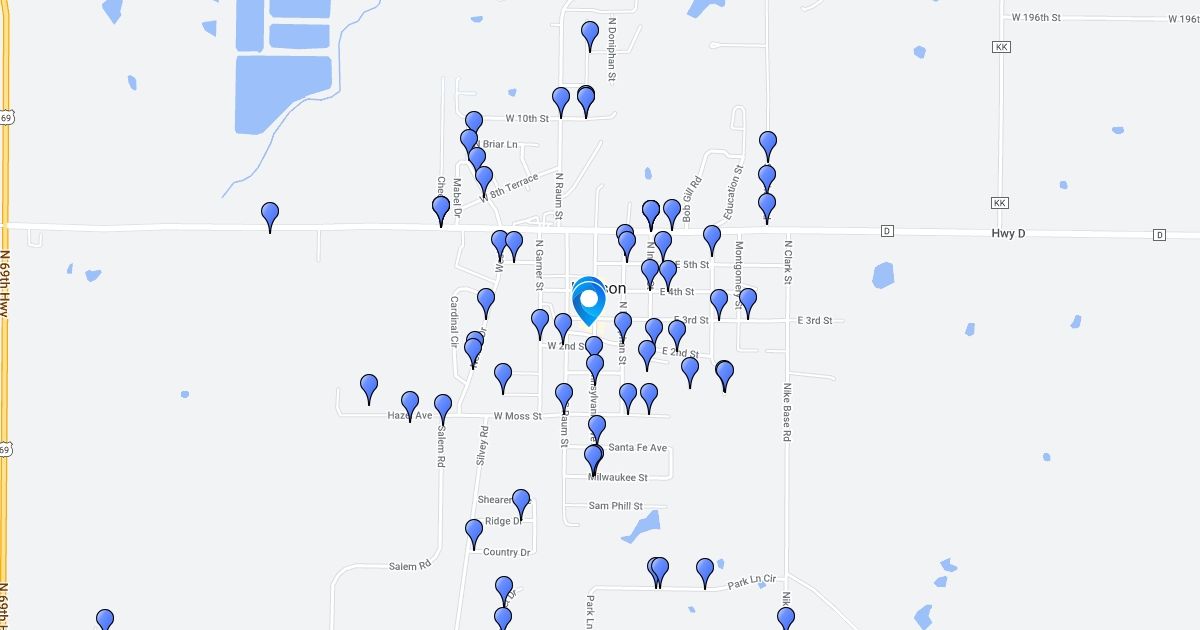This screenshot has width=1200, height=630.
Task: Open the pin near Montgomery St and E 3rd St
Action: [747, 301]
